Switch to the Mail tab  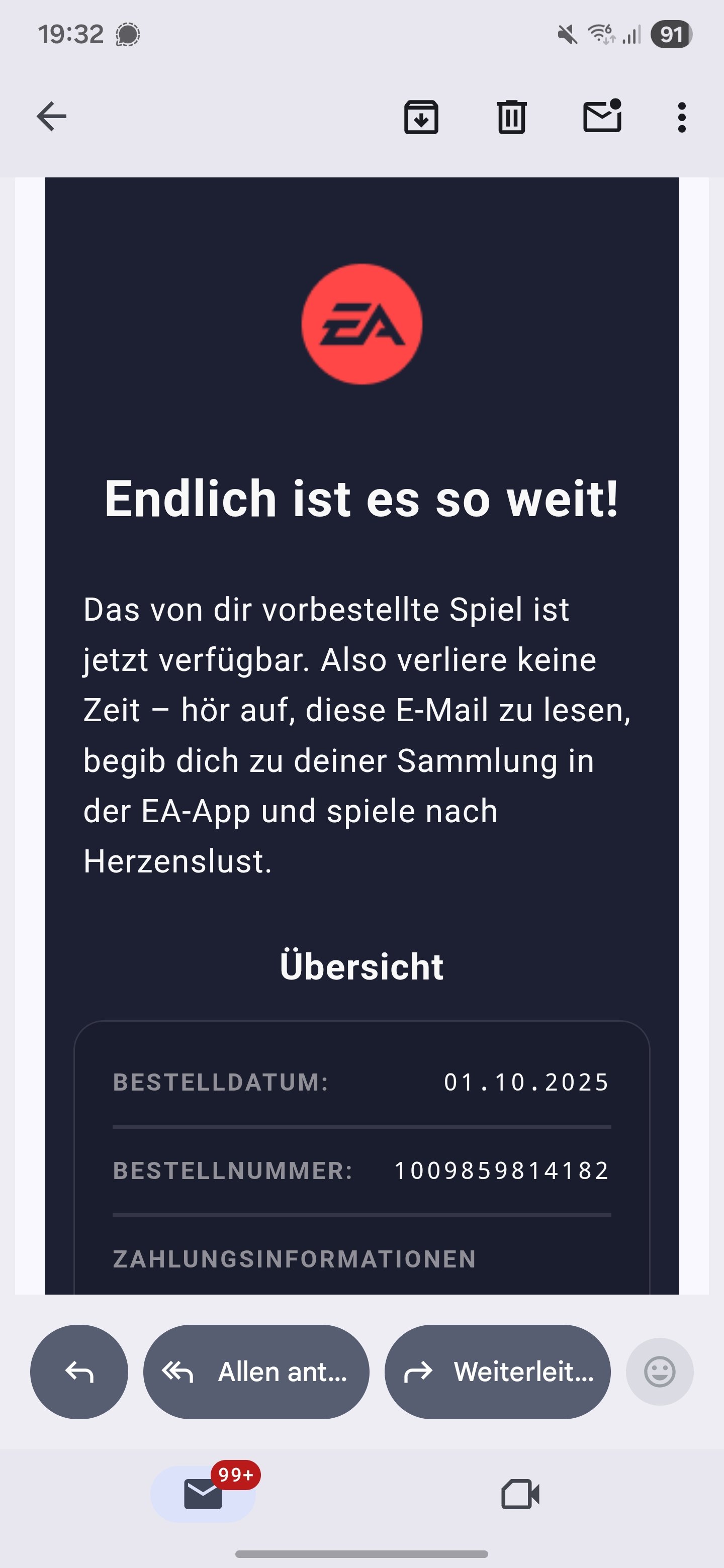point(204,1494)
